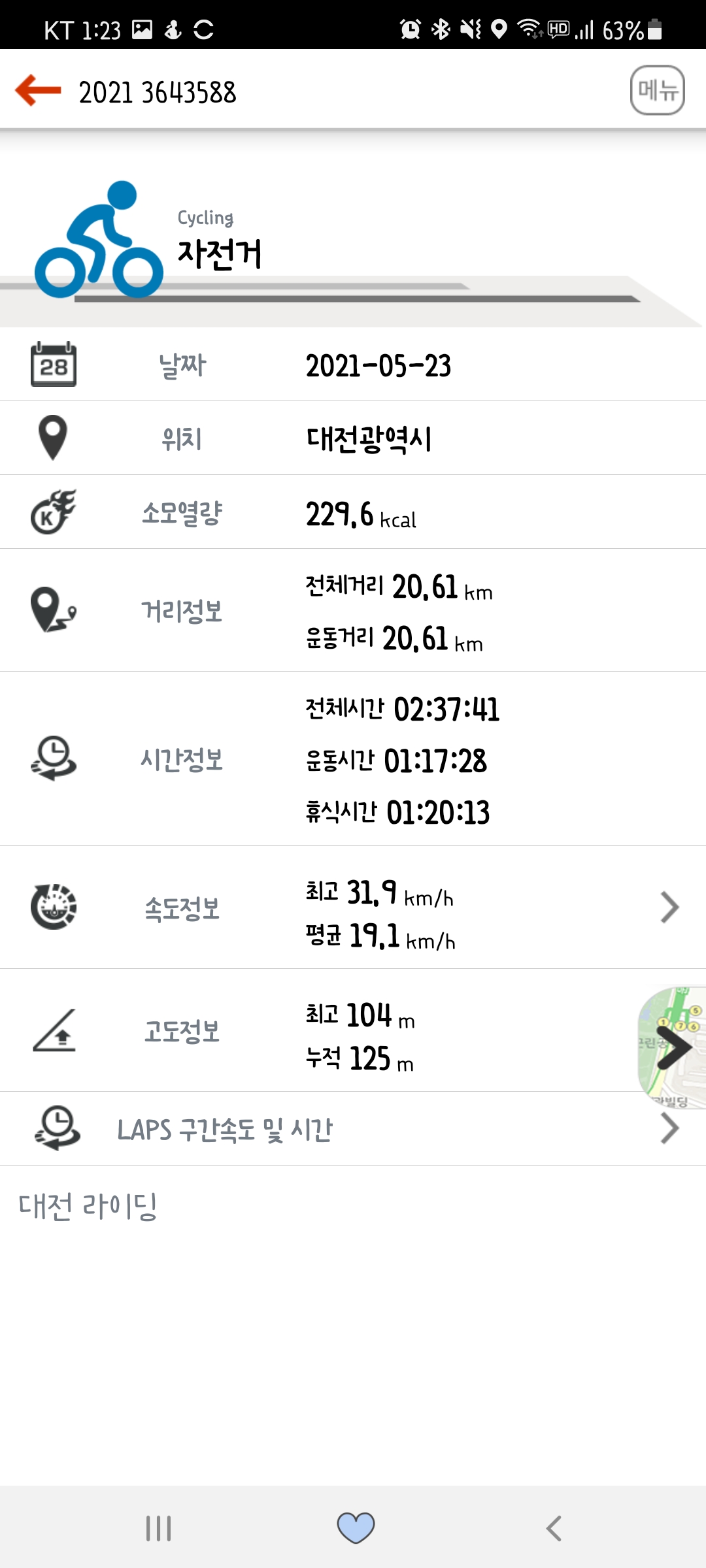Open LAPS 구간속도 및 시간
Screen dimensions: 706x1568
[x=353, y=1128]
